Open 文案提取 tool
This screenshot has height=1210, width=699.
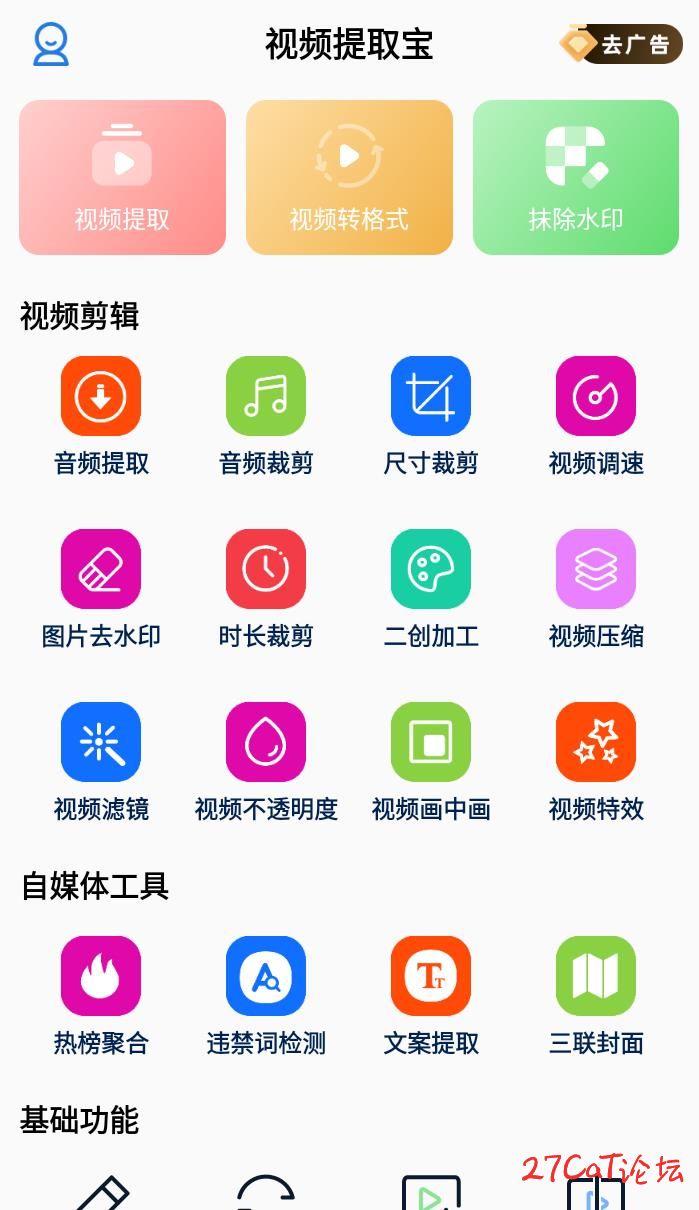pos(431,977)
